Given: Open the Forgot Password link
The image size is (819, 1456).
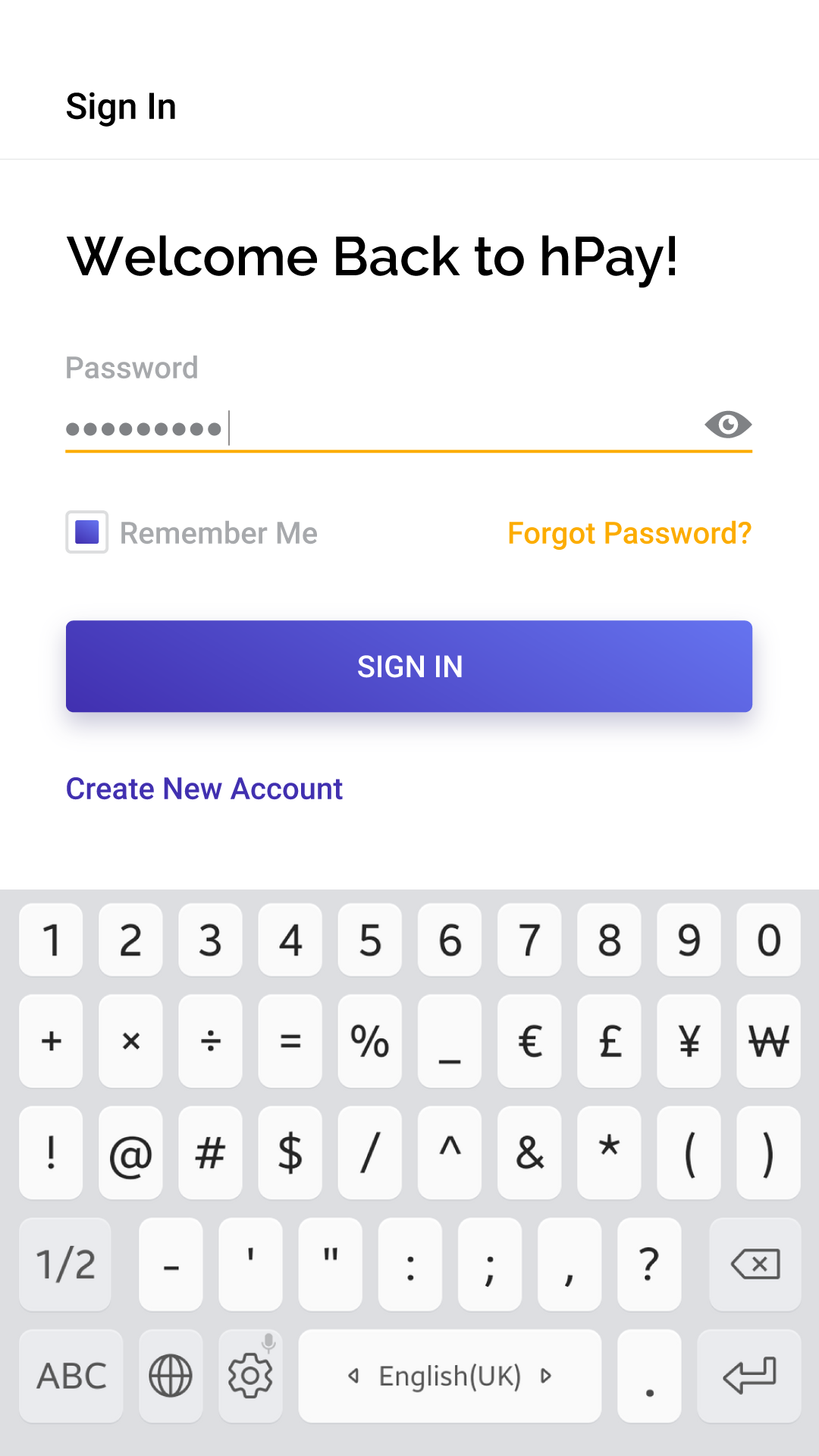Looking at the screenshot, I should click(x=629, y=533).
